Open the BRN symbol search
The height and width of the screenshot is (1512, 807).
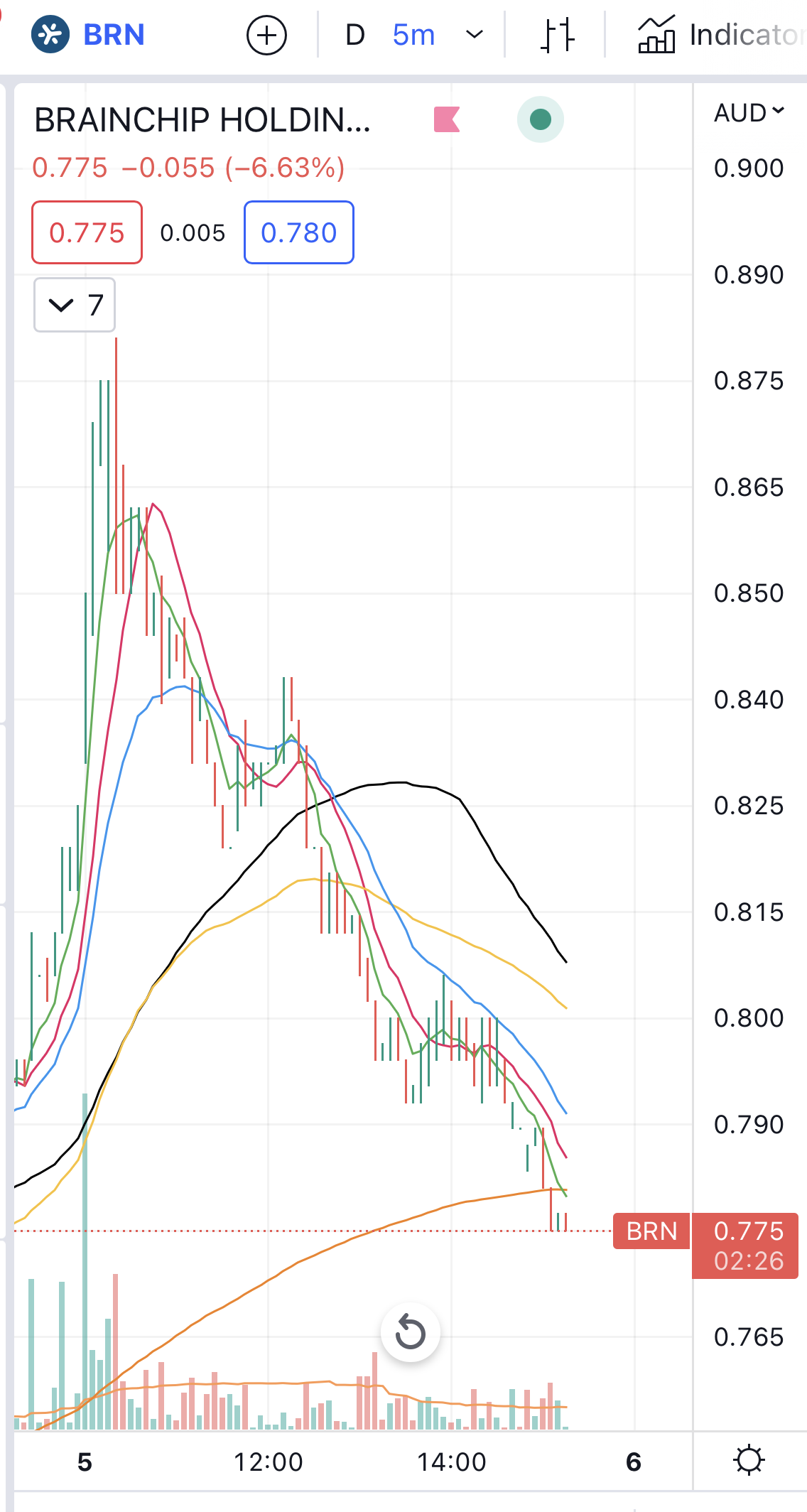pos(90,34)
